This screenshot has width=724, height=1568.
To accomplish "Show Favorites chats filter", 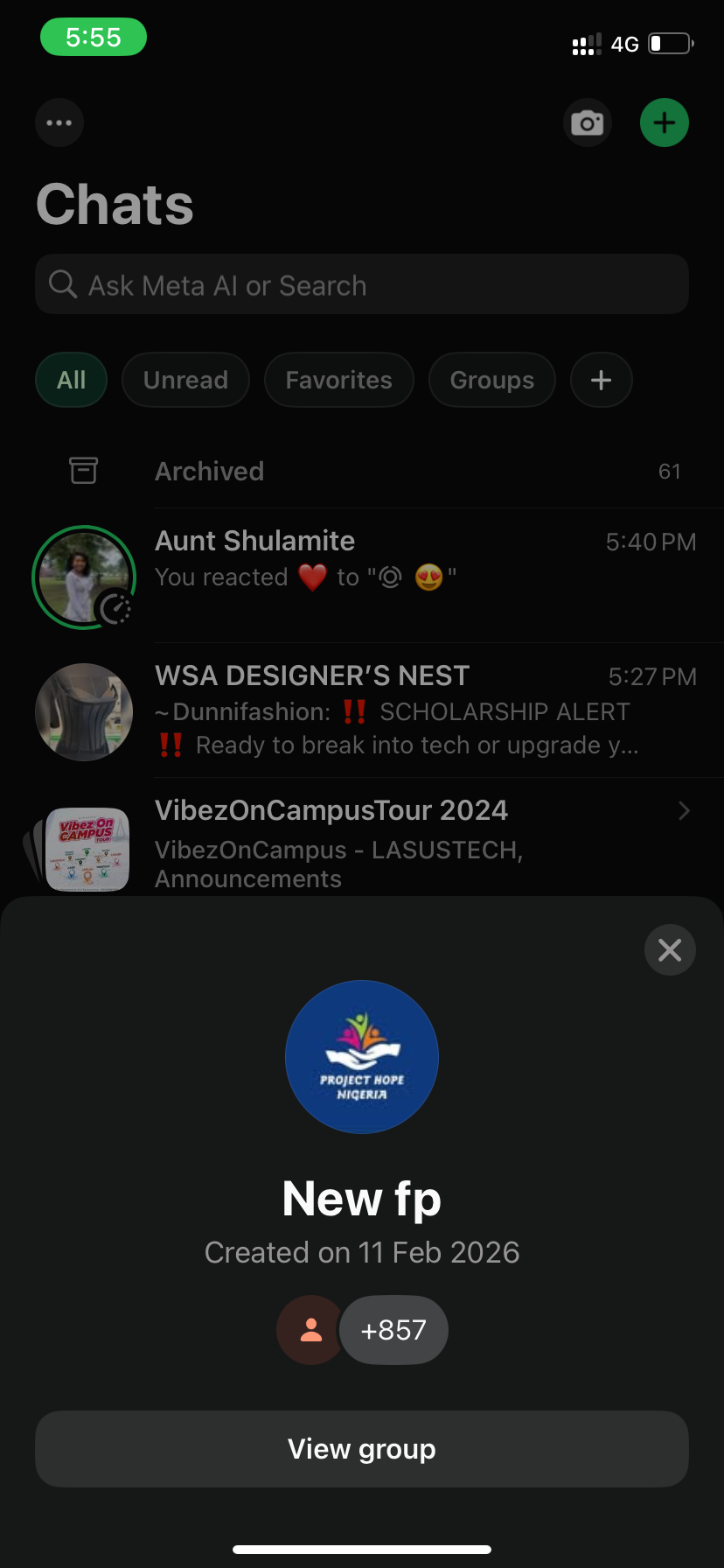I will 338,380.
